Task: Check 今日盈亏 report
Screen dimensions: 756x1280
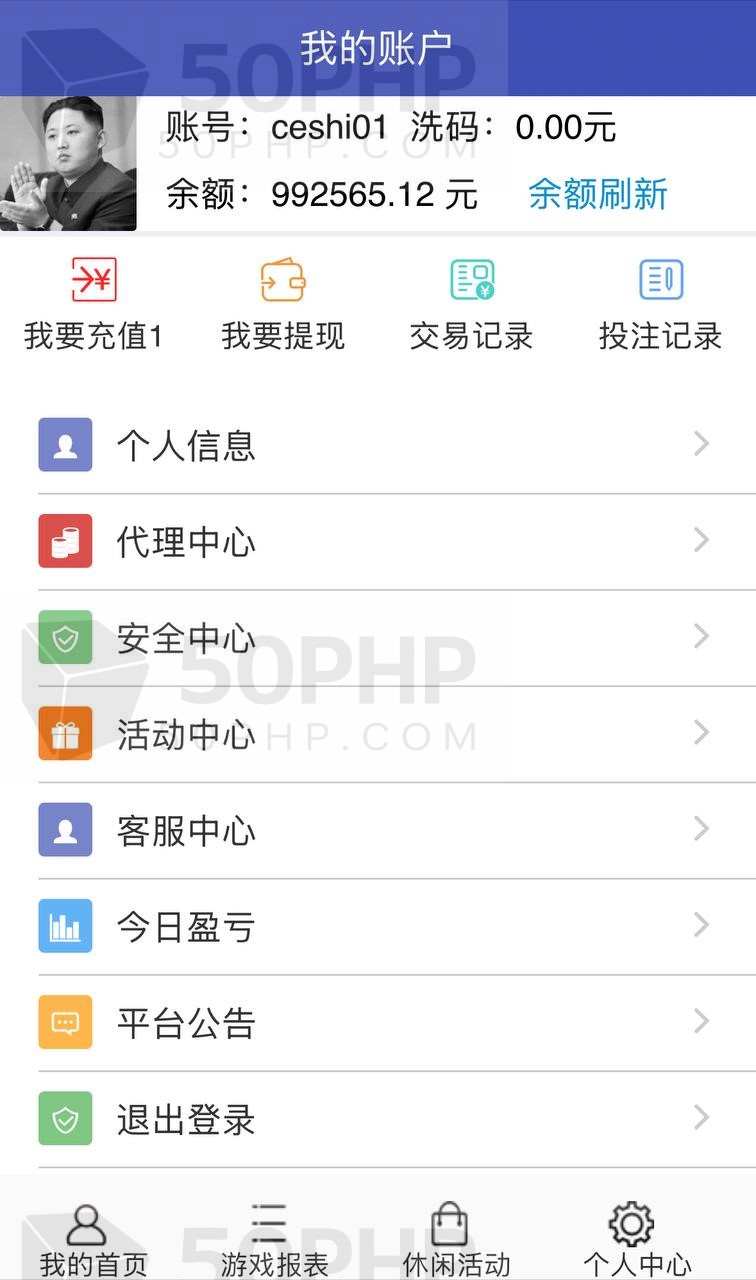Action: [x=378, y=927]
